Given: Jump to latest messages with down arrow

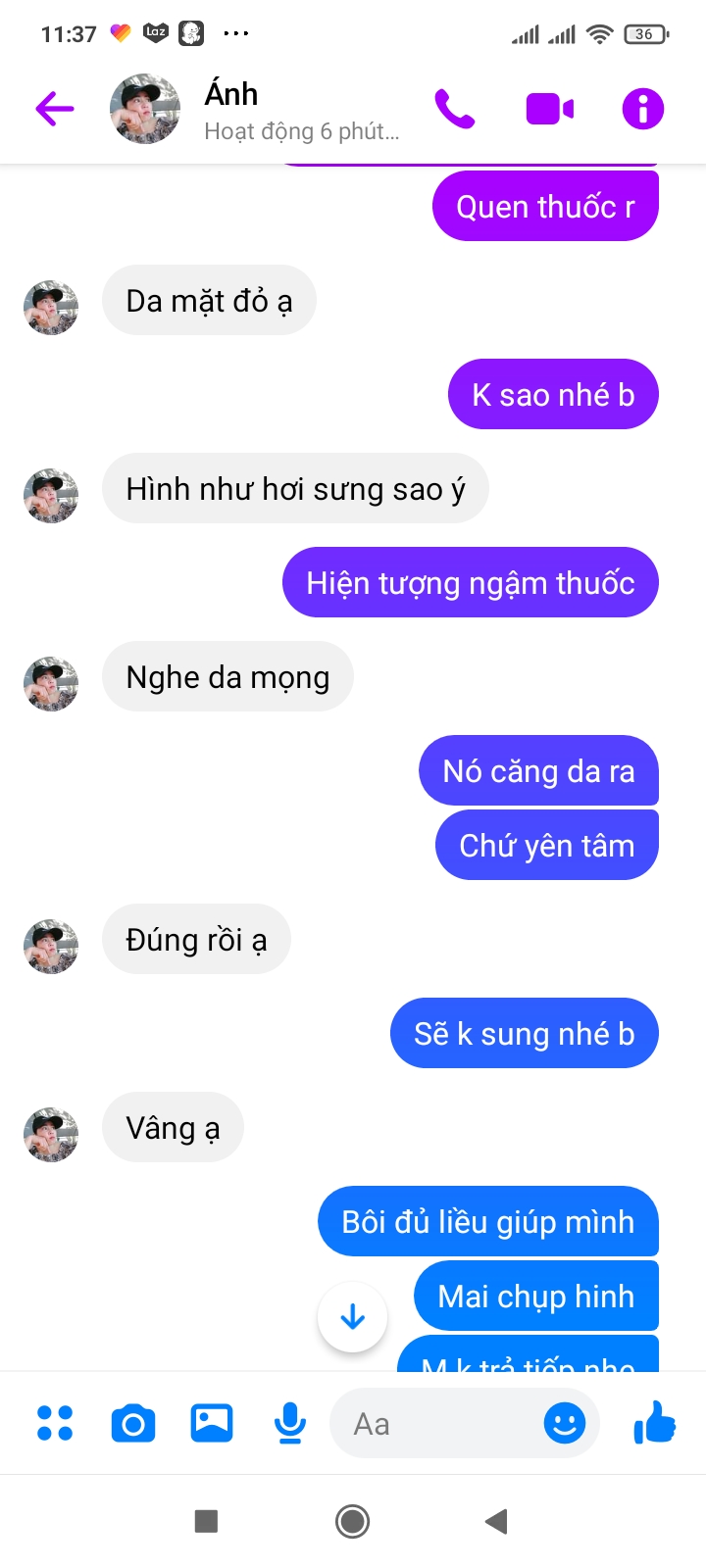Looking at the screenshot, I should [x=353, y=1317].
